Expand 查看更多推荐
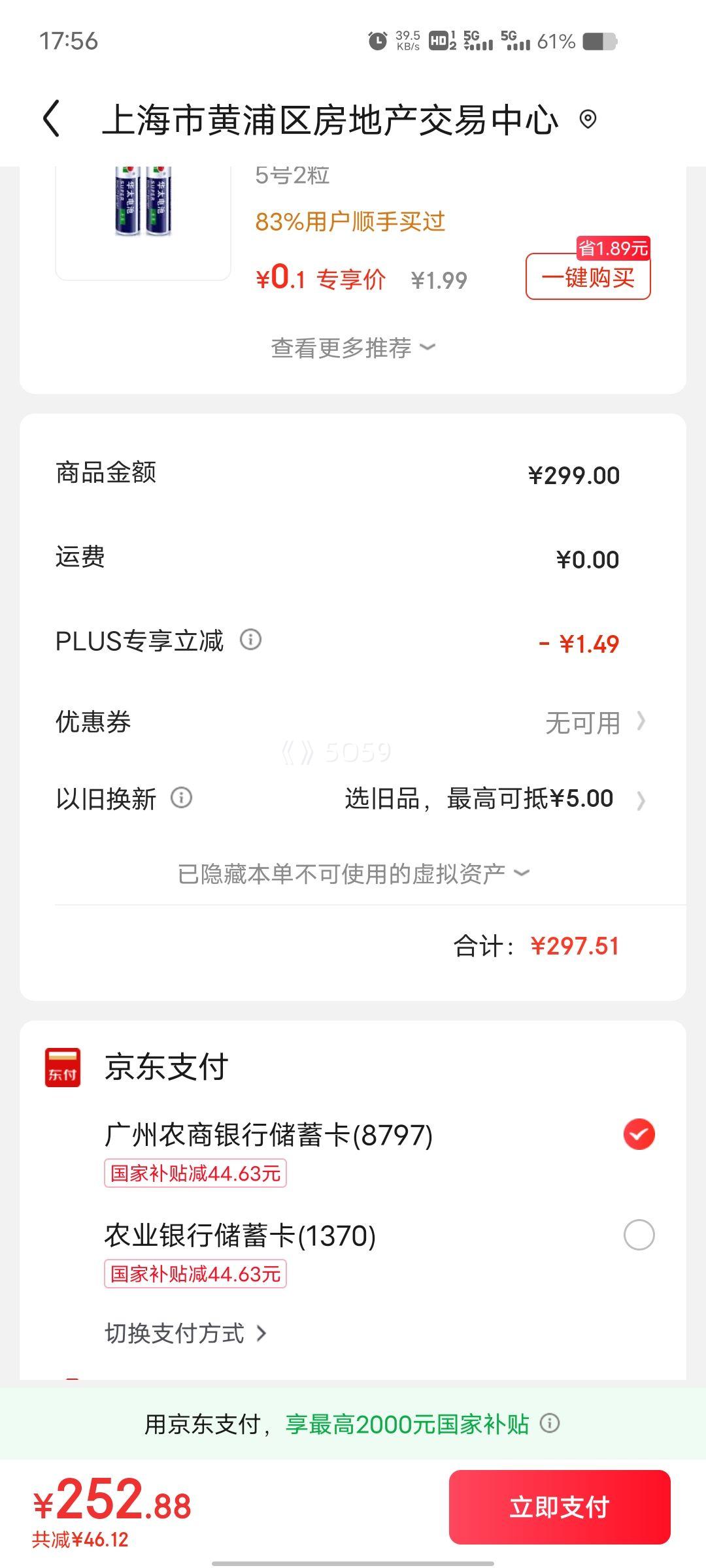Image resolution: width=706 pixels, height=1568 pixels. (353, 348)
